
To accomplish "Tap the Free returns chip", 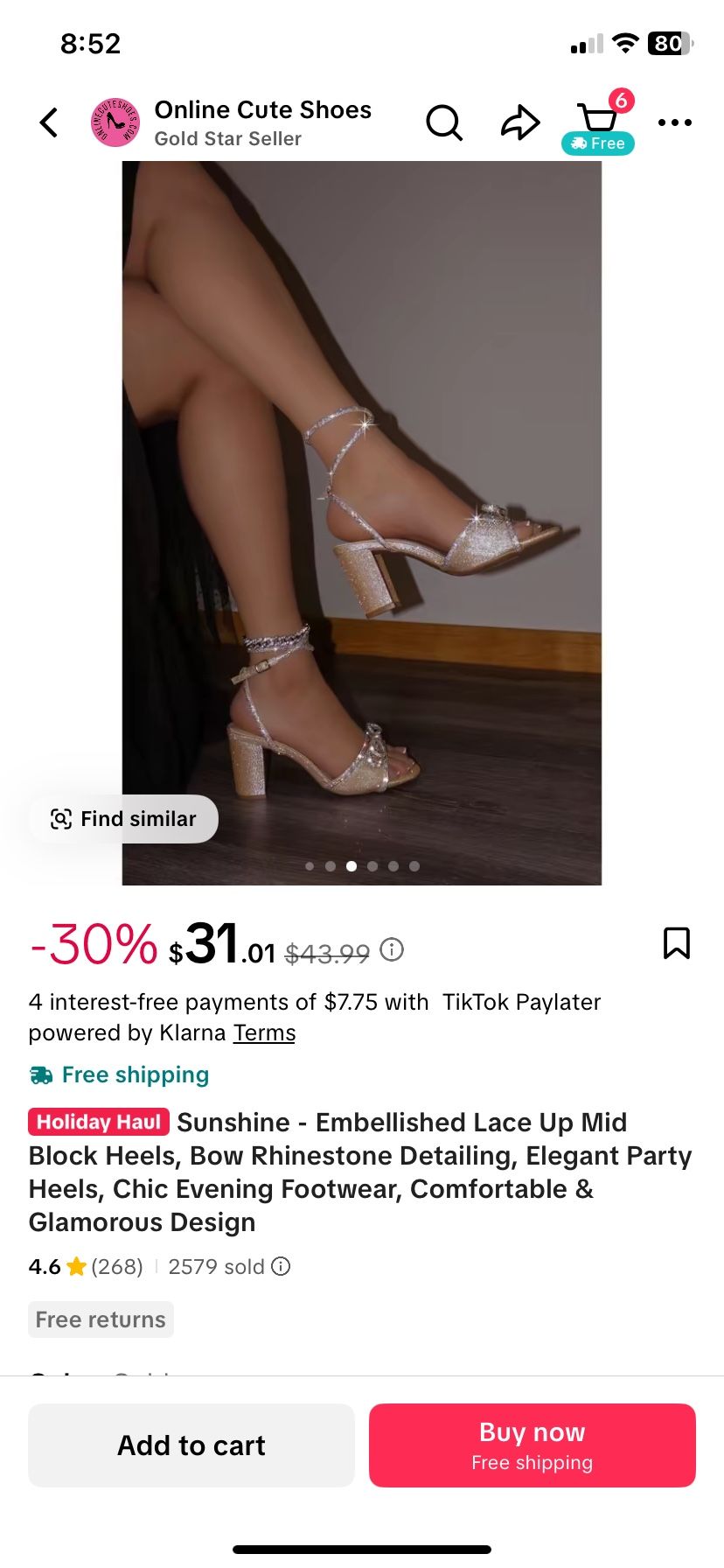I will [x=101, y=1319].
